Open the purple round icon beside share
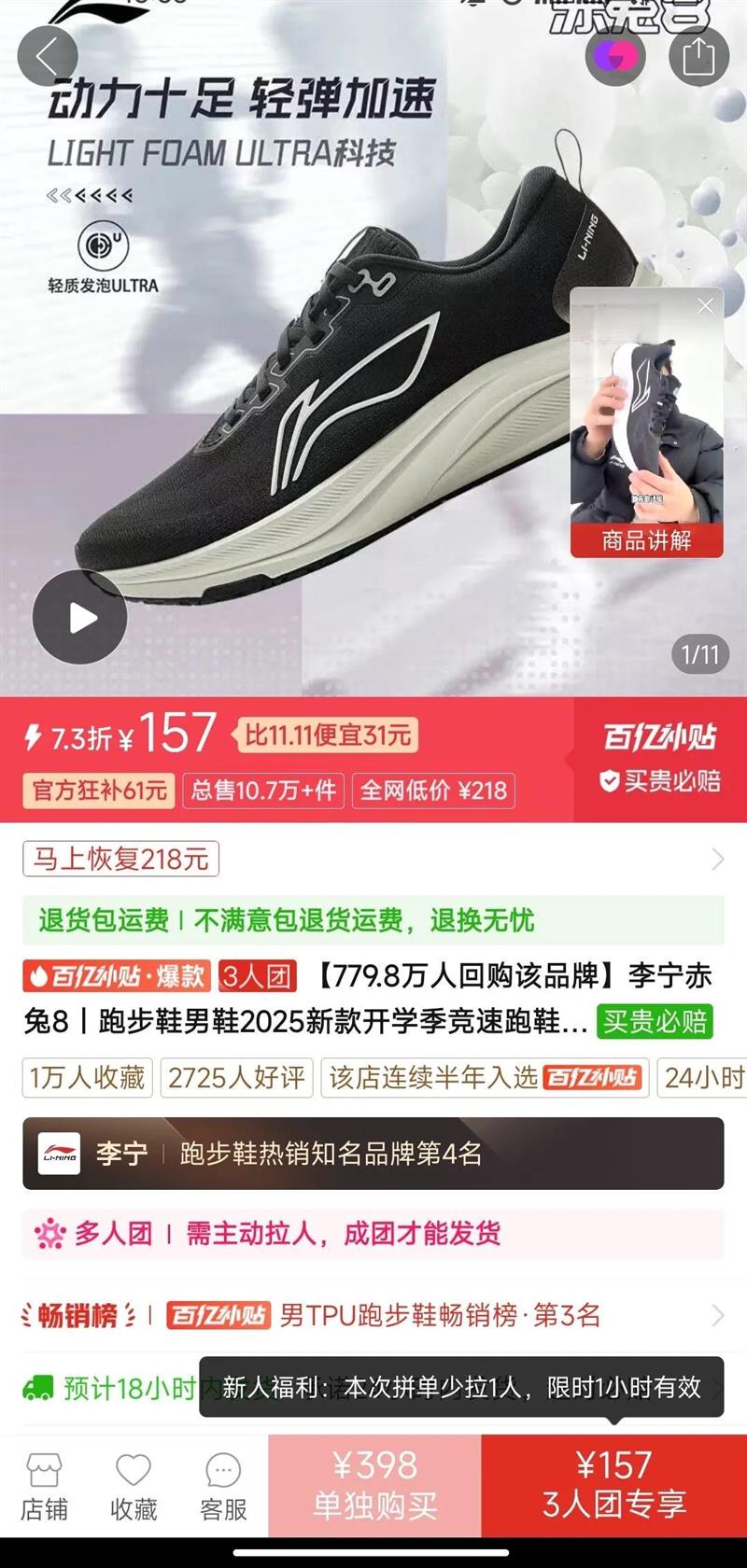 [x=614, y=56]
